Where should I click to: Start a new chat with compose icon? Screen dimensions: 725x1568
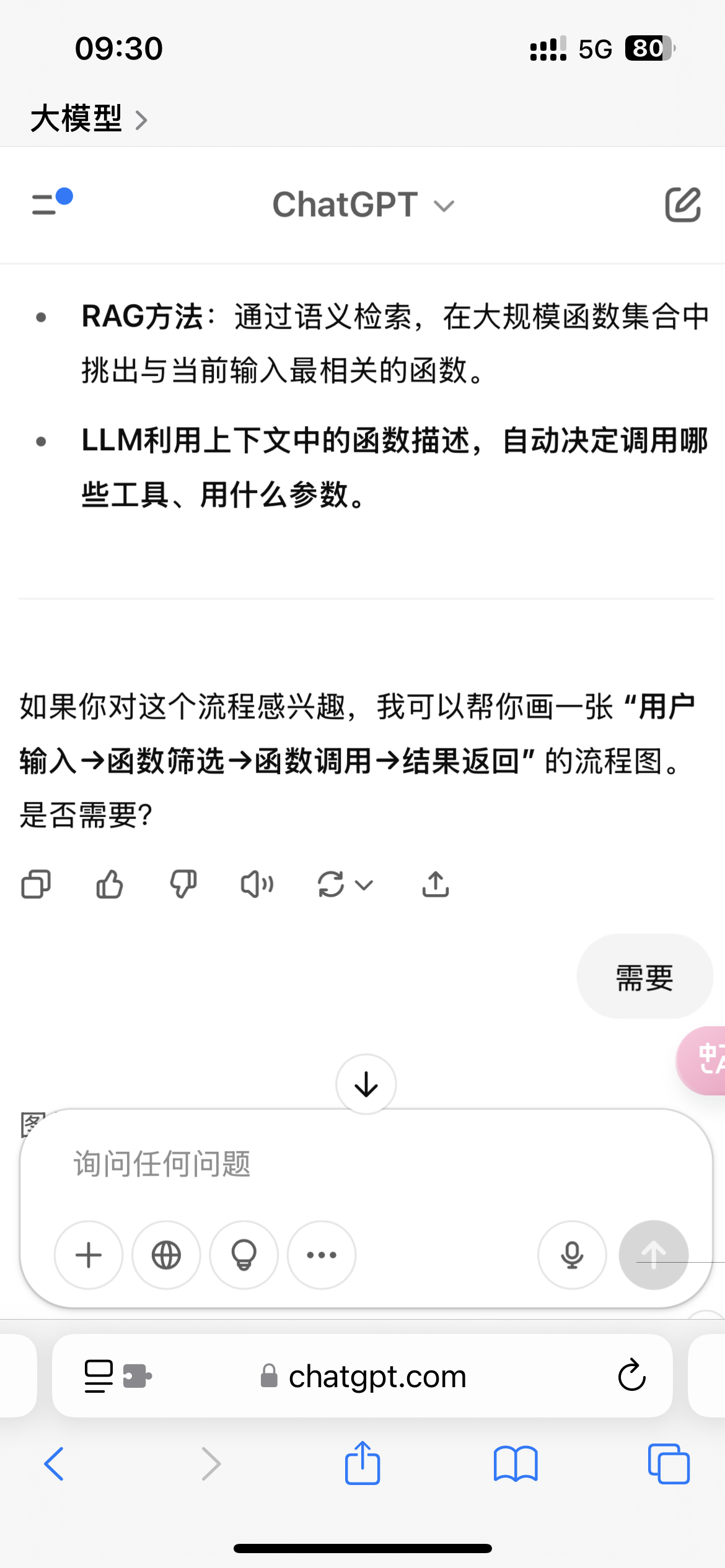(683, 204)
